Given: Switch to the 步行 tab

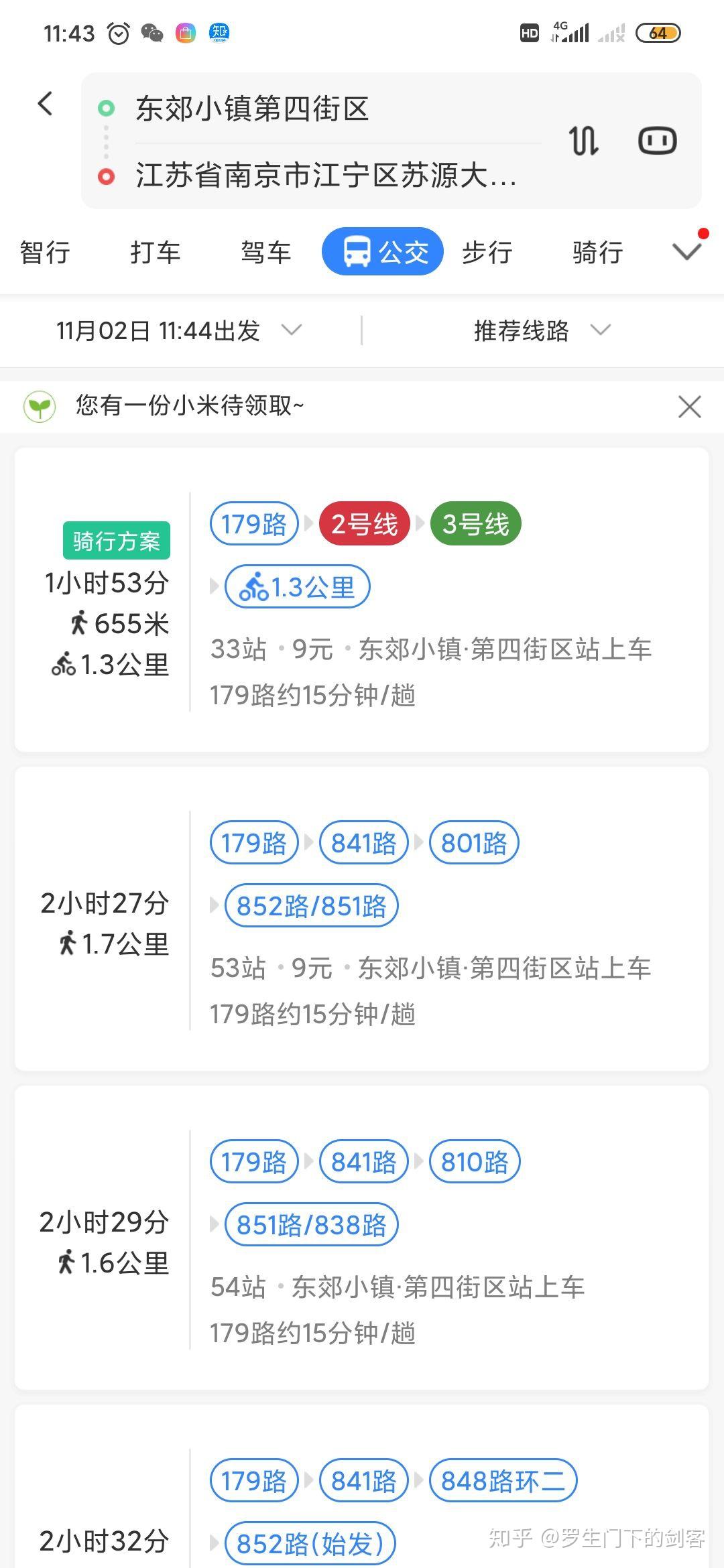Looking at the screenshot, I should click(487, 253).
